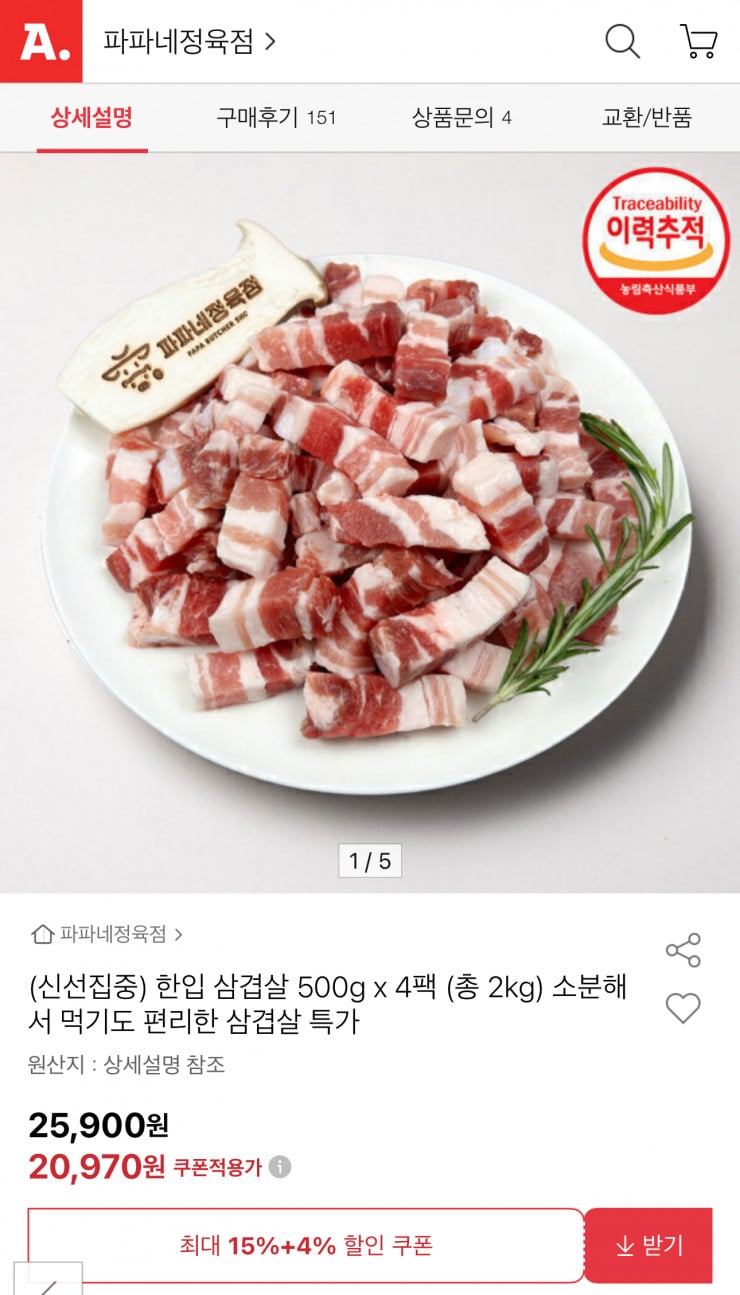This screenshot has width=740, height=1295.
Task: Click the pork belly product photo
Action: pos(370,520)
